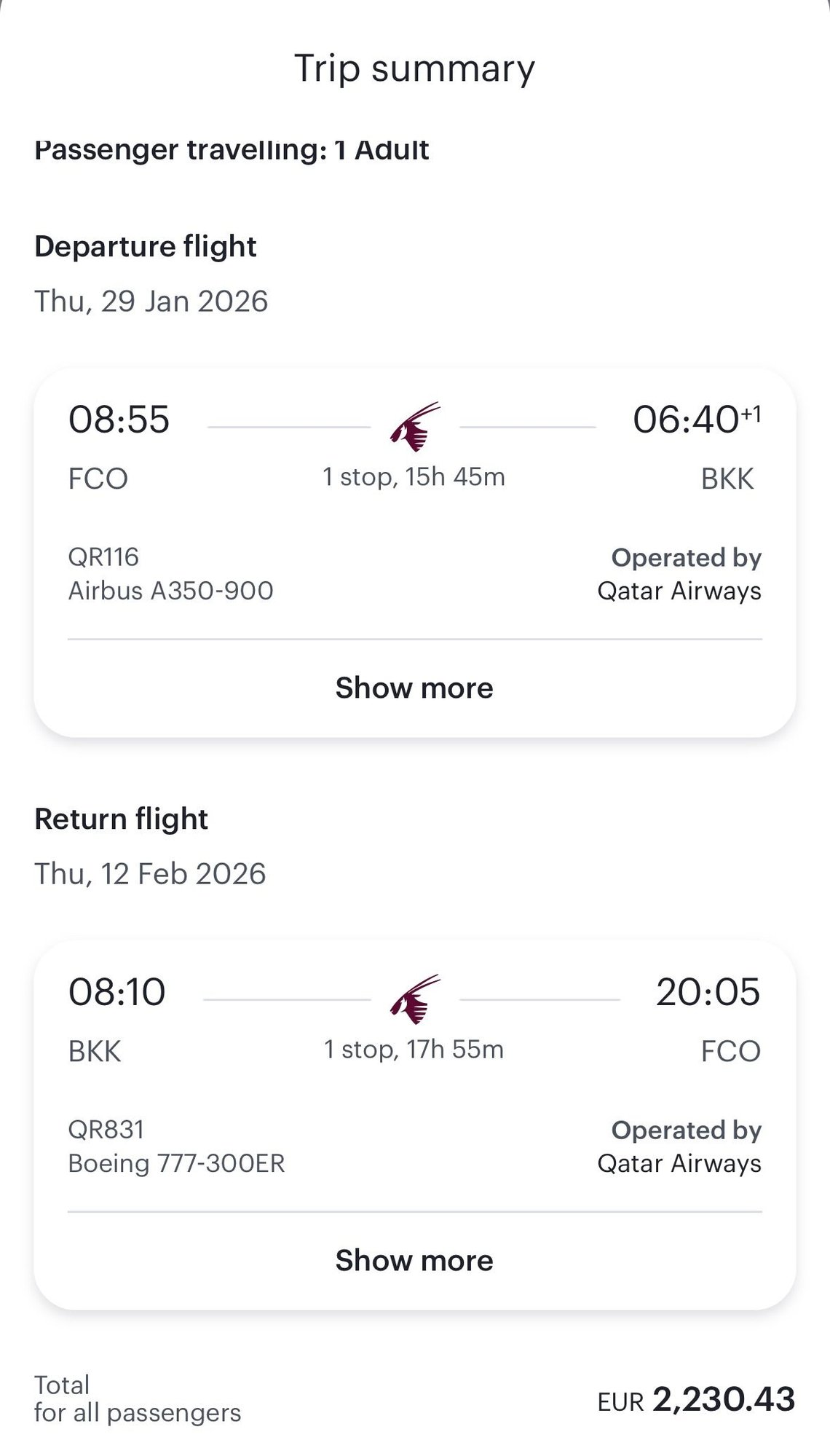This screenshot has width=830, height=1456.
Task: Show more details for the return flight
Action: (414, 1259)
